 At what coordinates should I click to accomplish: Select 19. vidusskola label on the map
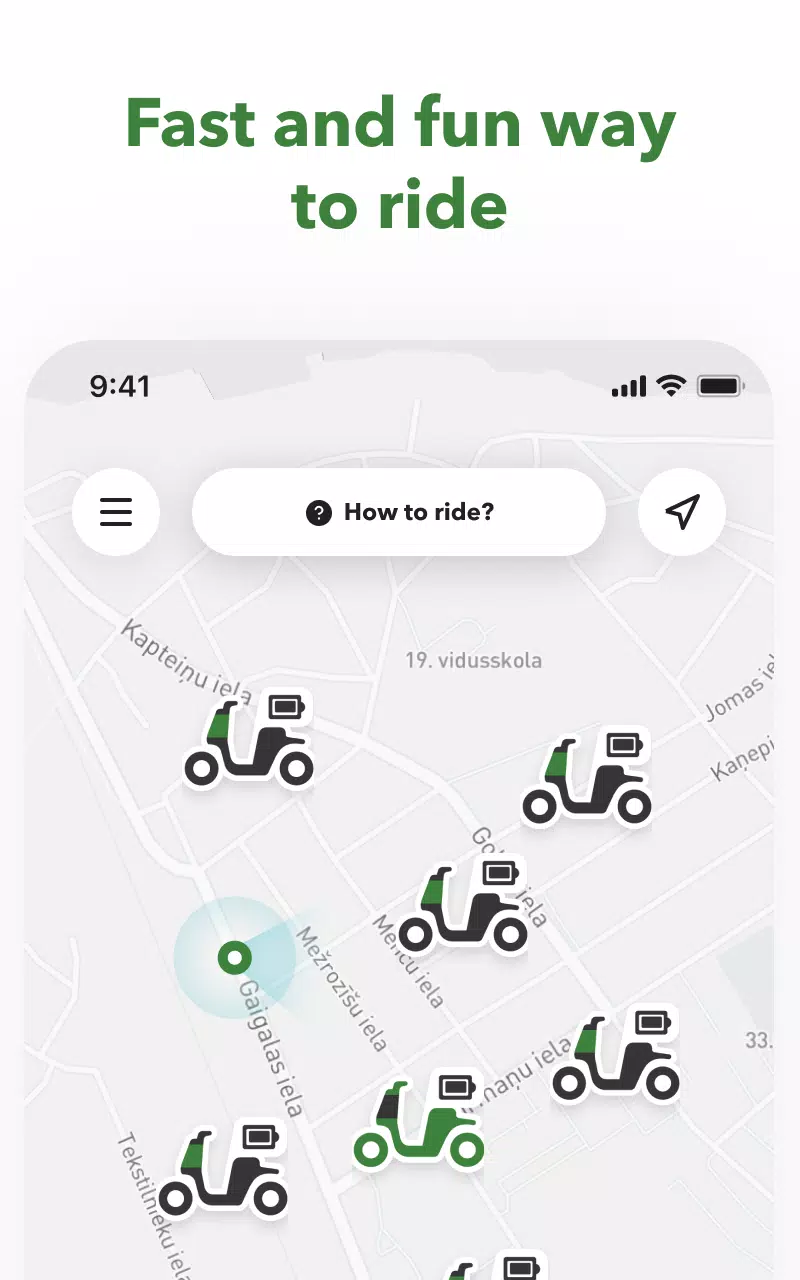tap(475, 660)
